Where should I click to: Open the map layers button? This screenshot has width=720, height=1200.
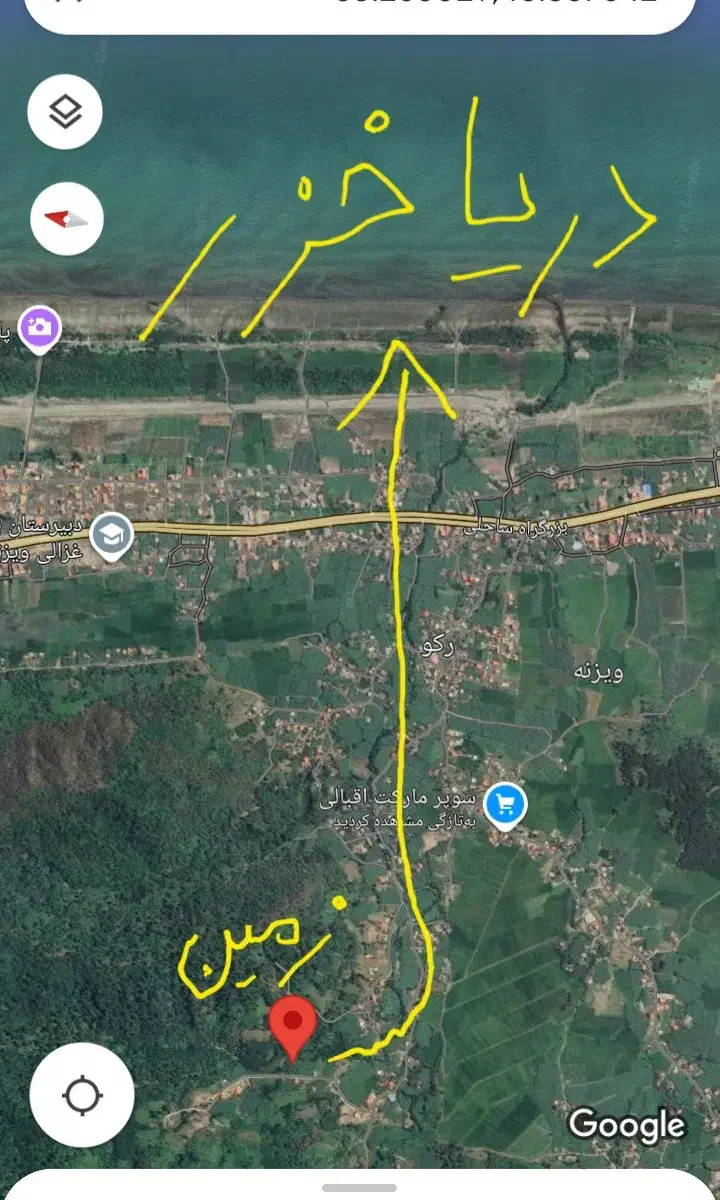(66, 111)
